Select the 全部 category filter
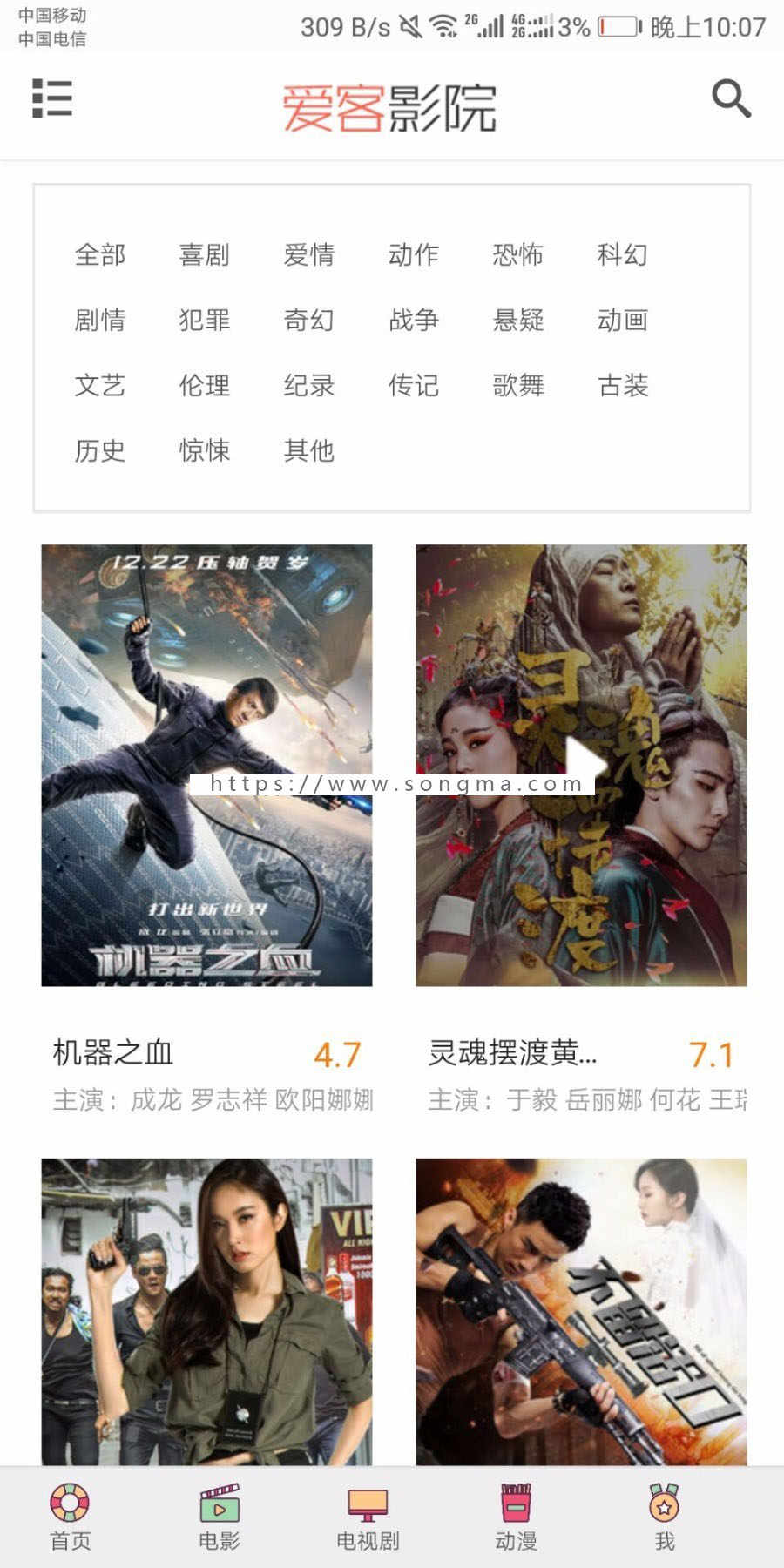 [x=99, y=255]
